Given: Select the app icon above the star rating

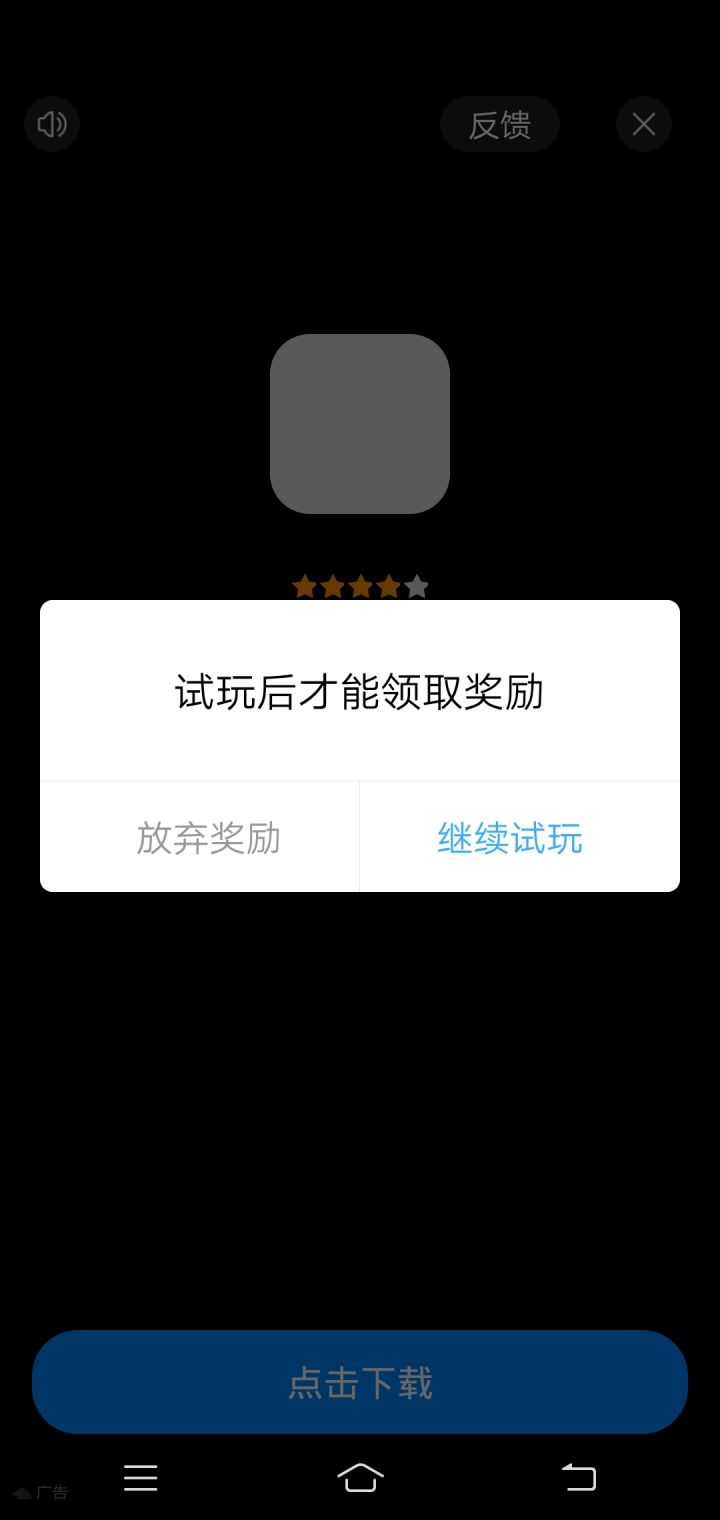Looking at the screenshot, I should (x=360, y=423).
